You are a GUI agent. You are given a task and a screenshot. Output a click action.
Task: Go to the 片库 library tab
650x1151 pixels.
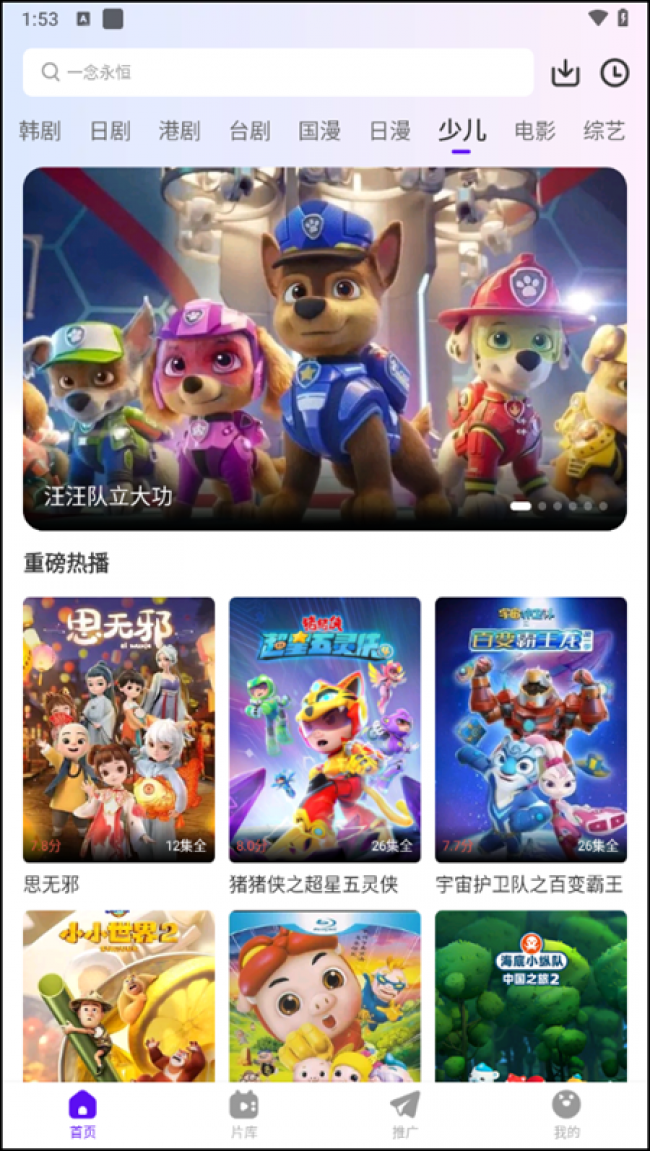pyautogui.click(x=243, y=1114)
